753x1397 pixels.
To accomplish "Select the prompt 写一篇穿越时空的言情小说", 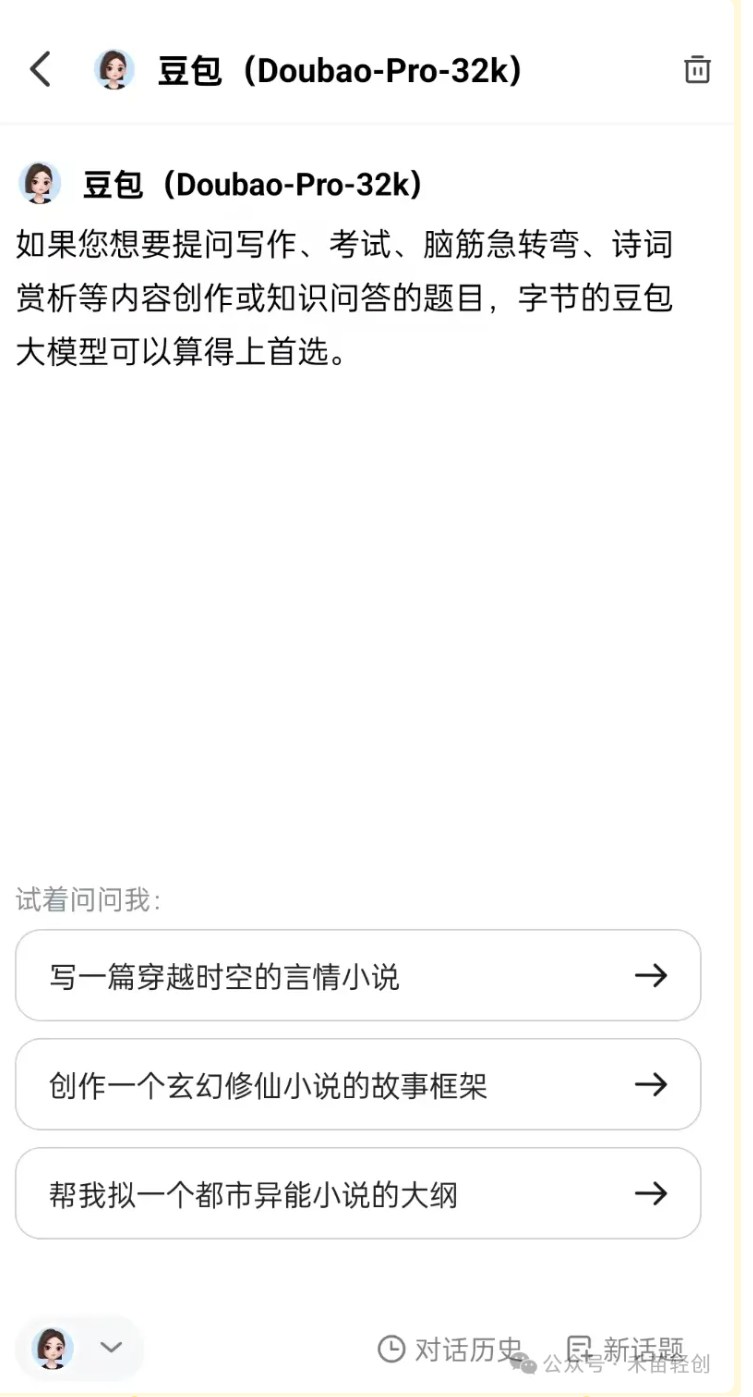I will pos(357,976).
